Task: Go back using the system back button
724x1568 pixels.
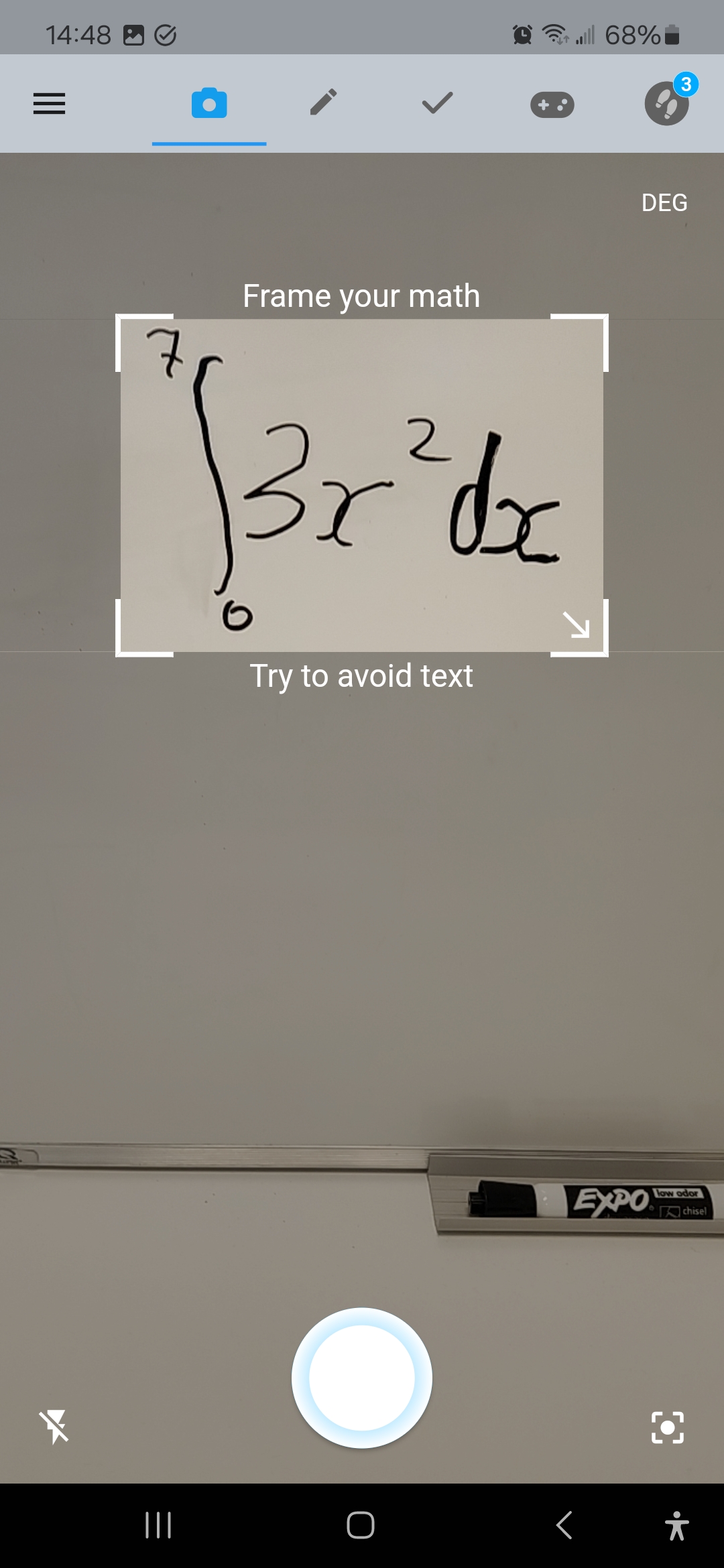Action: point(564,1525)
